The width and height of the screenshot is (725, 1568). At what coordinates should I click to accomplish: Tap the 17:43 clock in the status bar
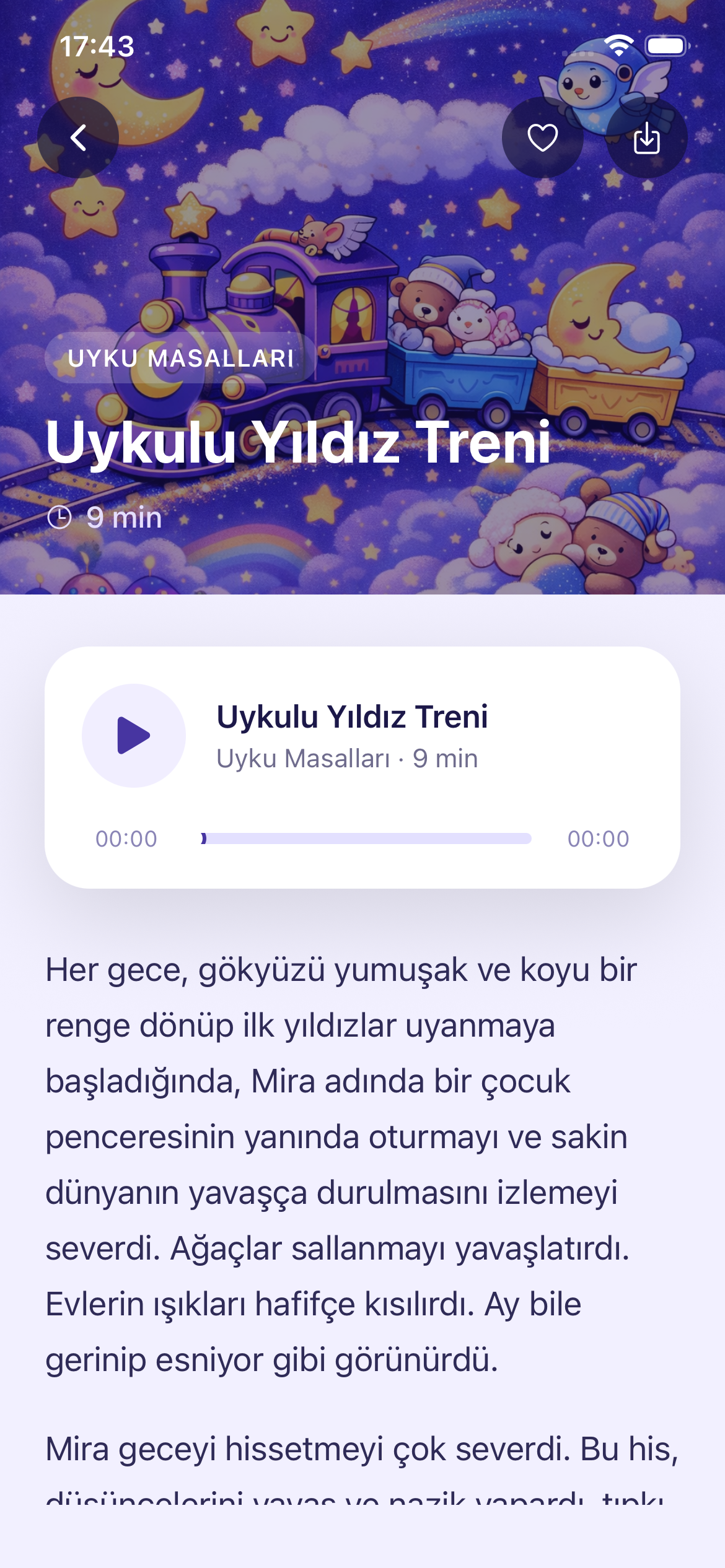[98, 45]
